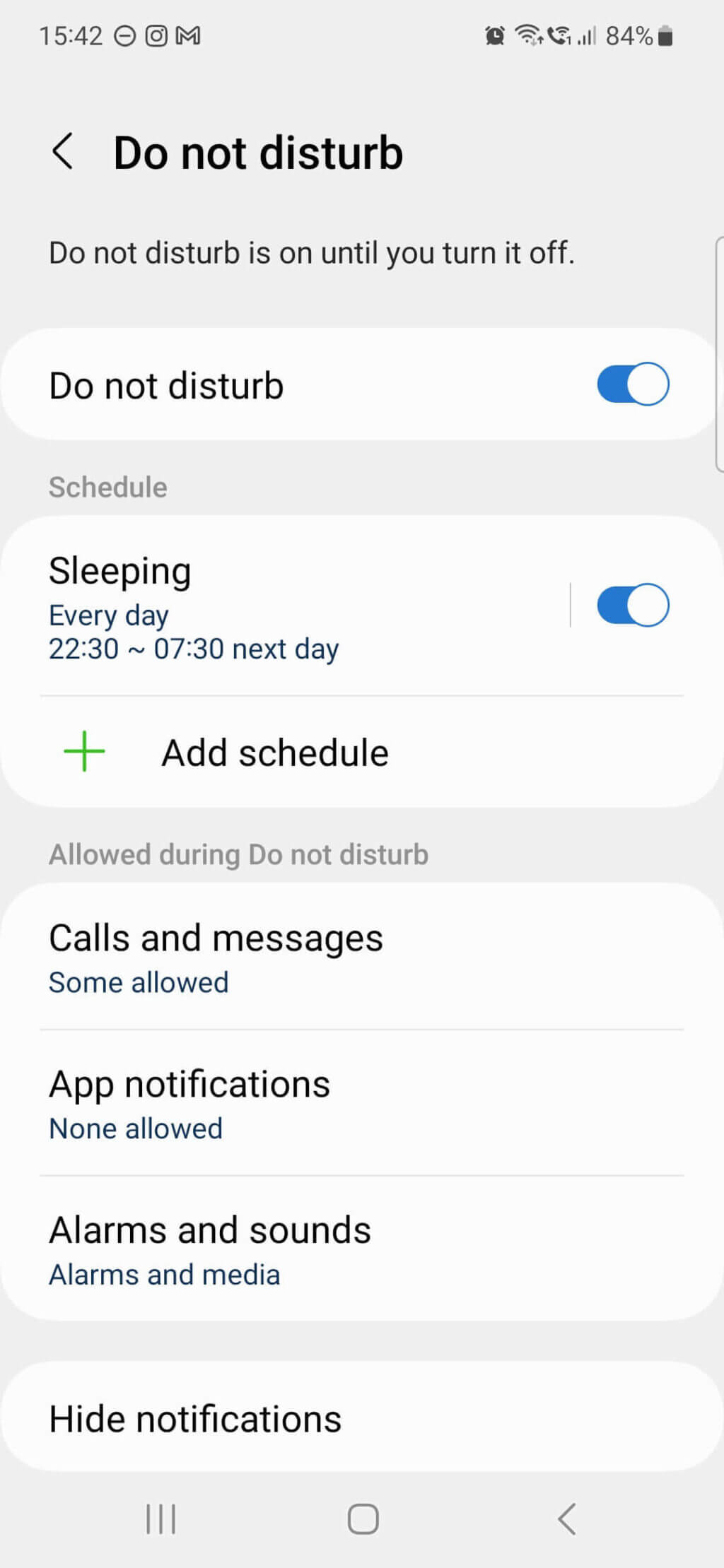Open recent apps from navigation bar

coord(160,1519)
